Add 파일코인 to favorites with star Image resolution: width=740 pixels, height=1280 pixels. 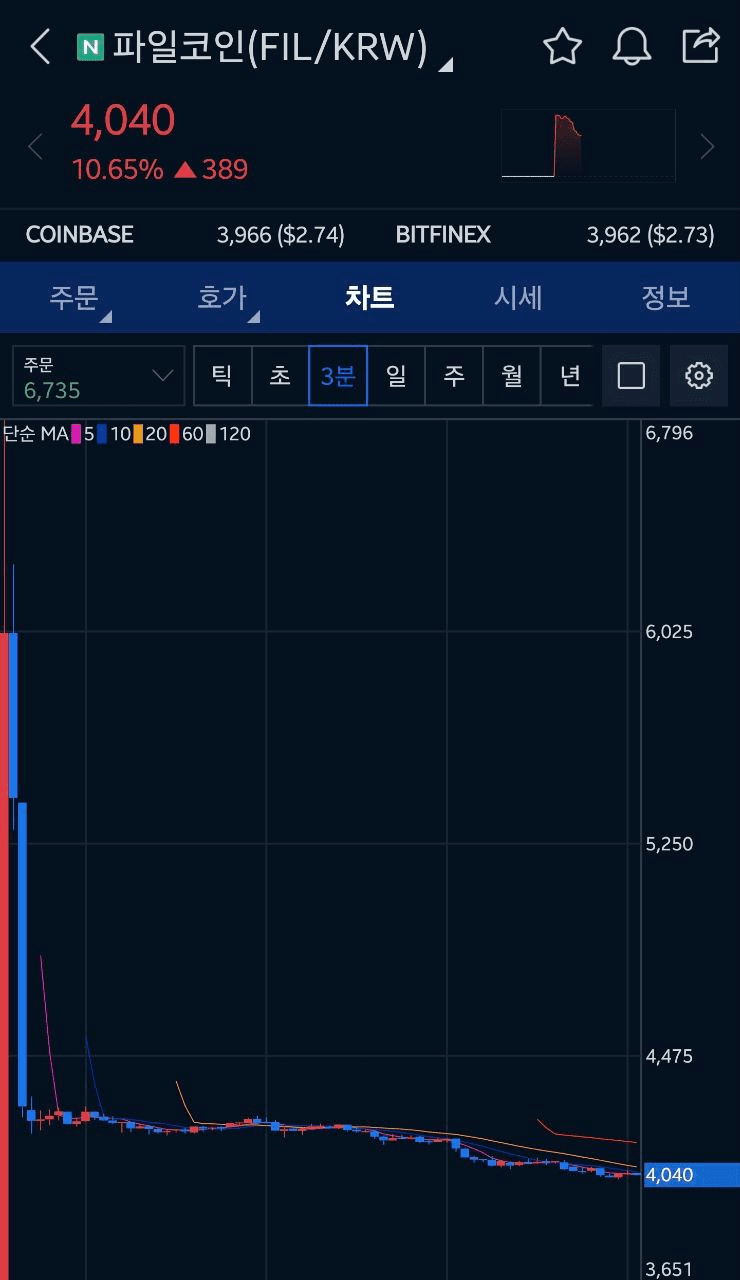click(562, 46)
